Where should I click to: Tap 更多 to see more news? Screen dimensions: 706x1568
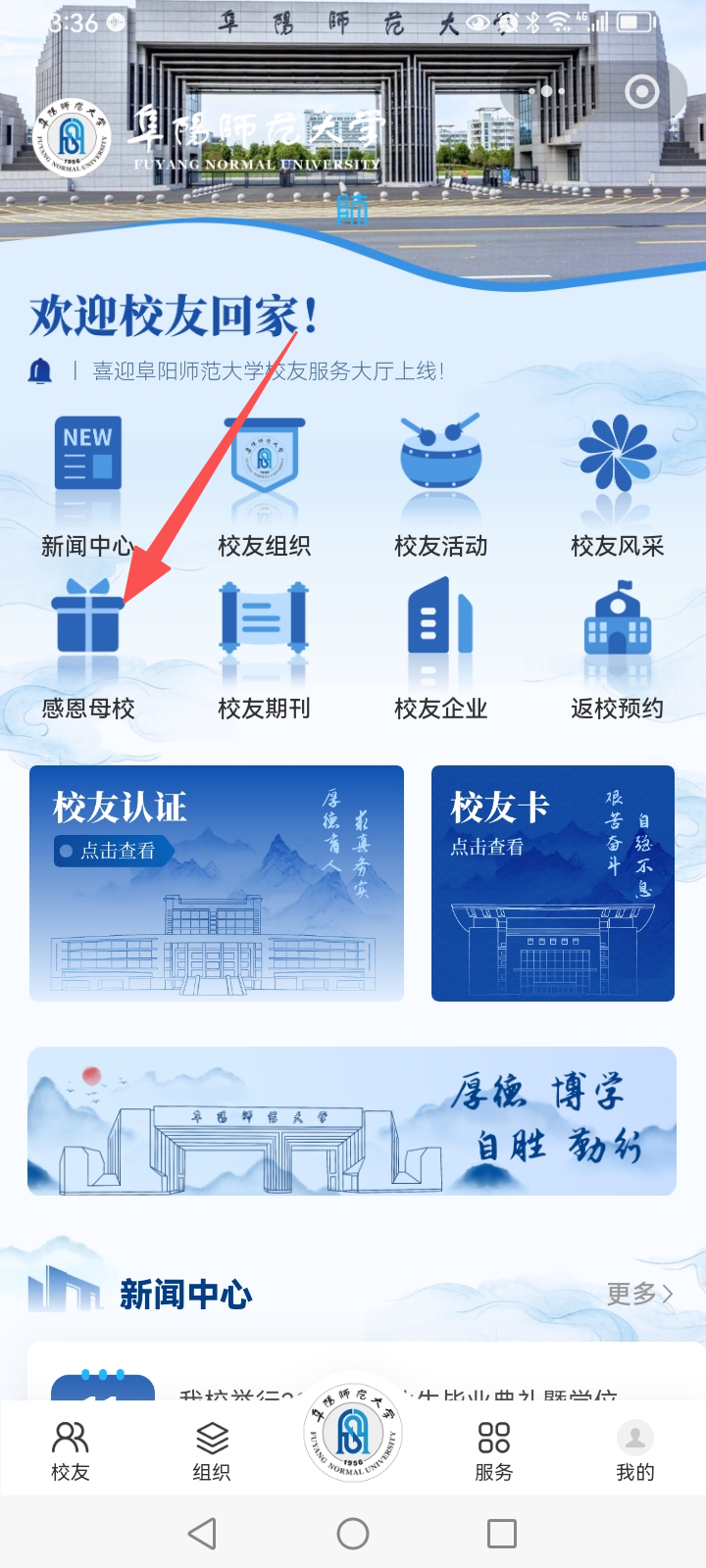coord(639,1294)
